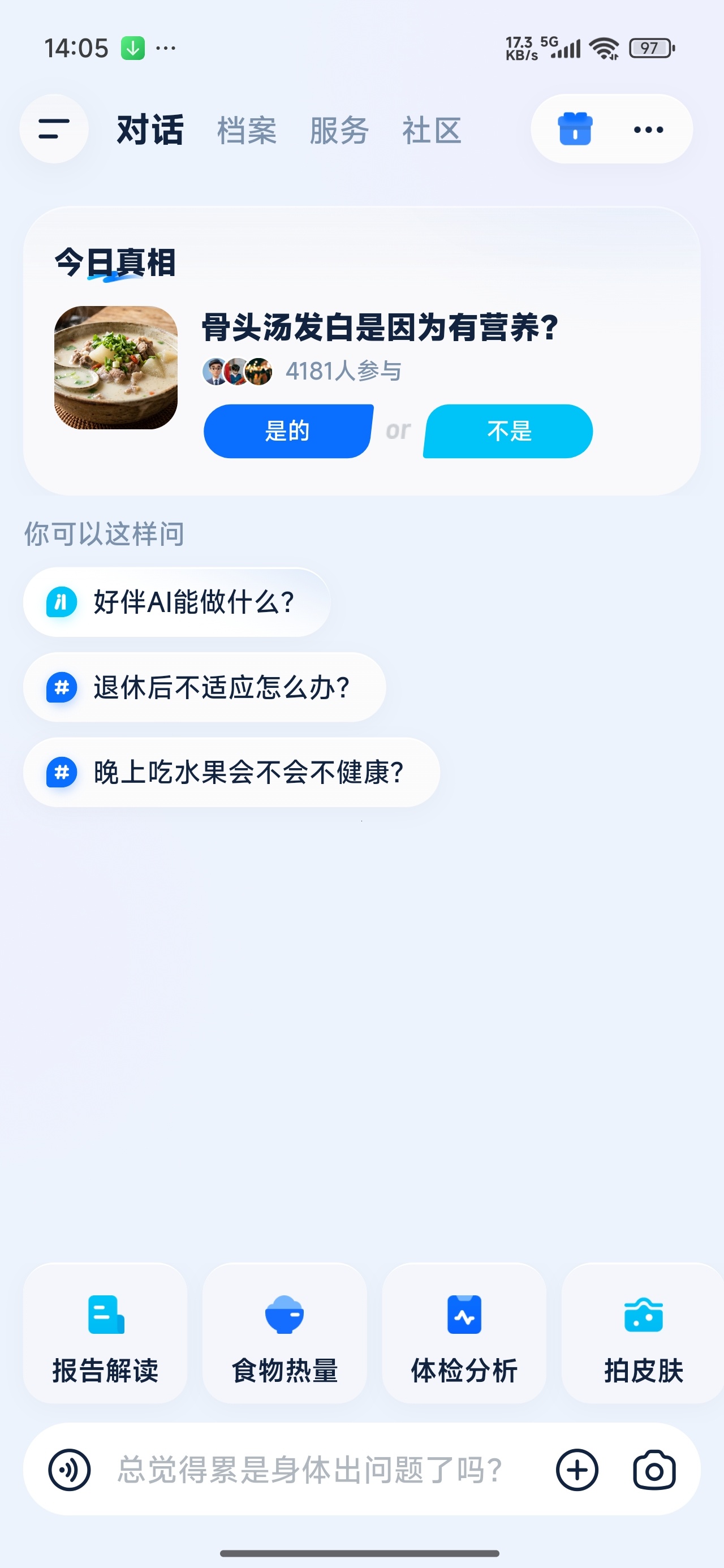Viewport: 724px width, 1568px height.
Task: Open 拍皮肤 shortcut
Action: tap(643, 1333)
